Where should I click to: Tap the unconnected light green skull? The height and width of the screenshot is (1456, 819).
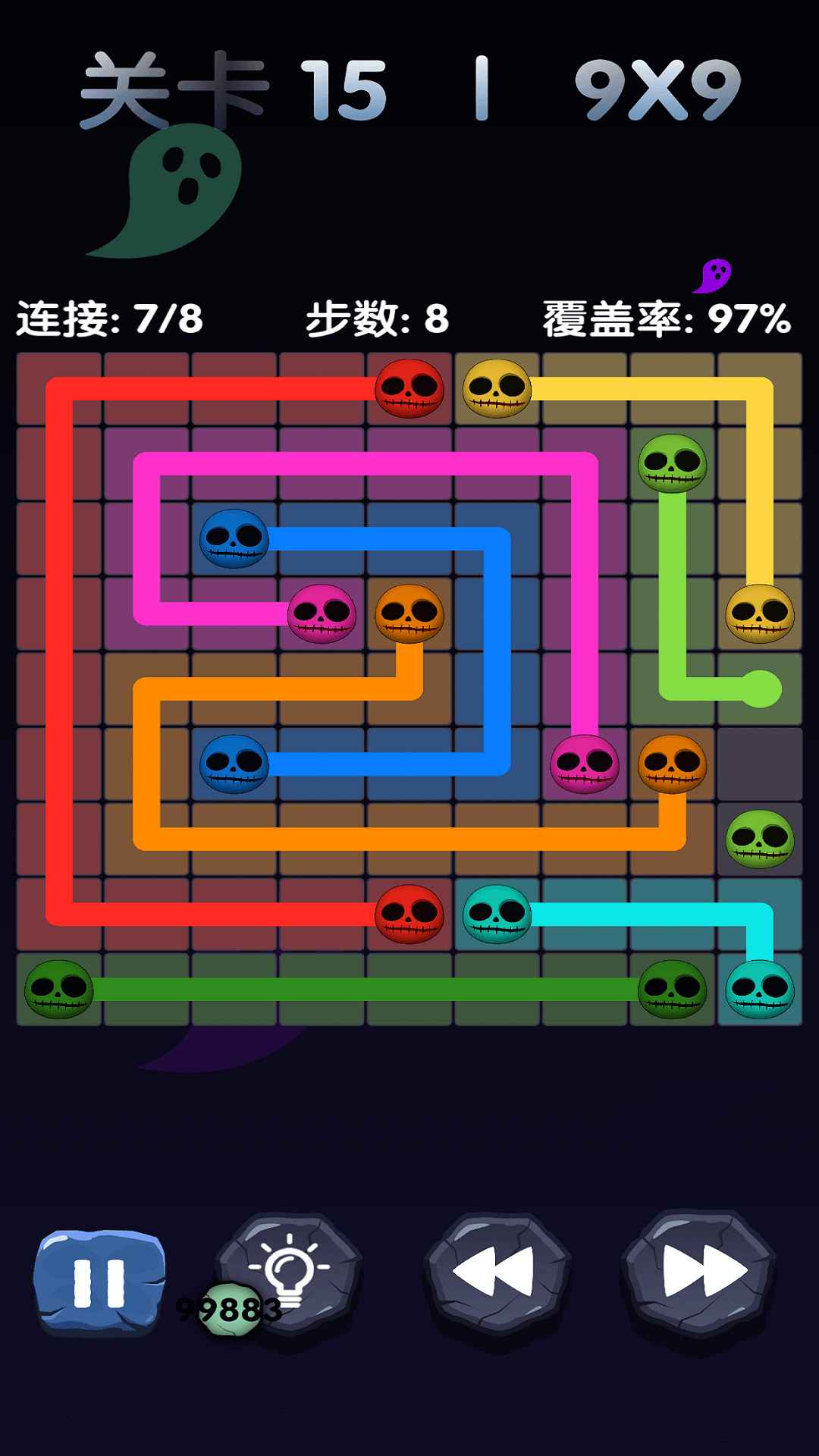coord(760,839)
